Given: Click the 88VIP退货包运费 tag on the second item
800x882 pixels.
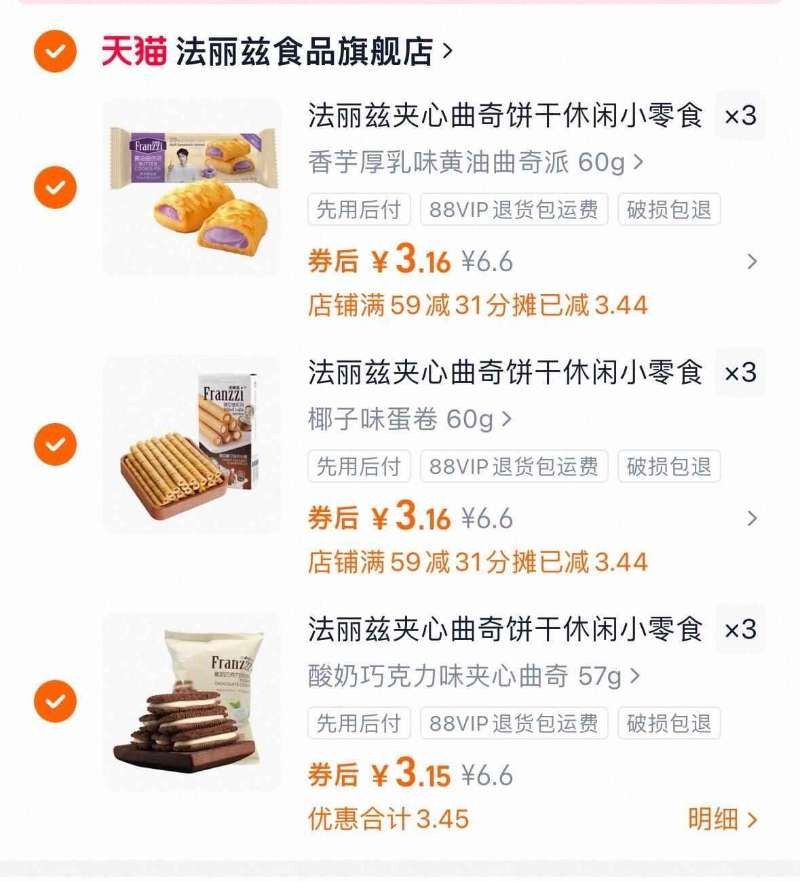Looking at the screenshot, I should pyautogui.click(x=513, y=465).
